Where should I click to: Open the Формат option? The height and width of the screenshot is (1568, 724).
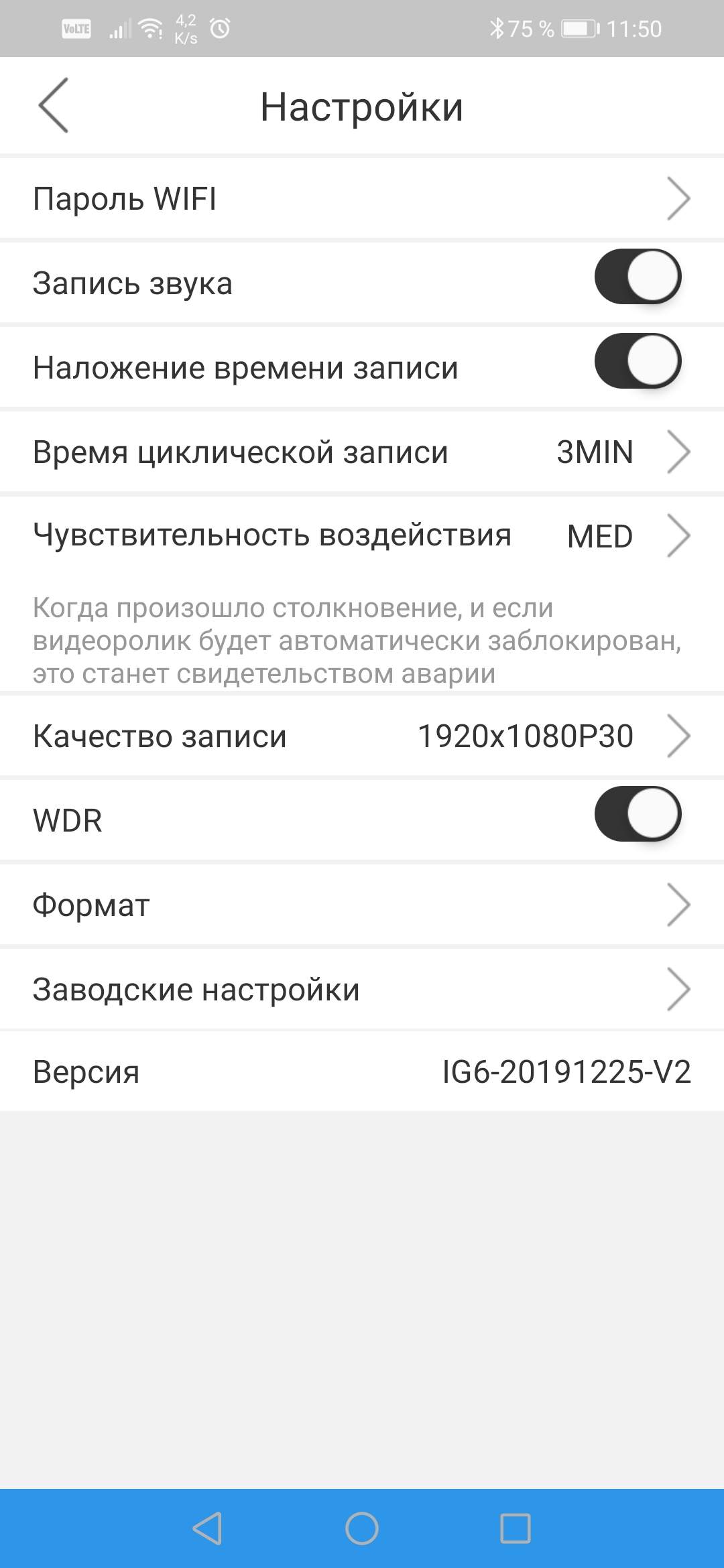coord(362,905)
